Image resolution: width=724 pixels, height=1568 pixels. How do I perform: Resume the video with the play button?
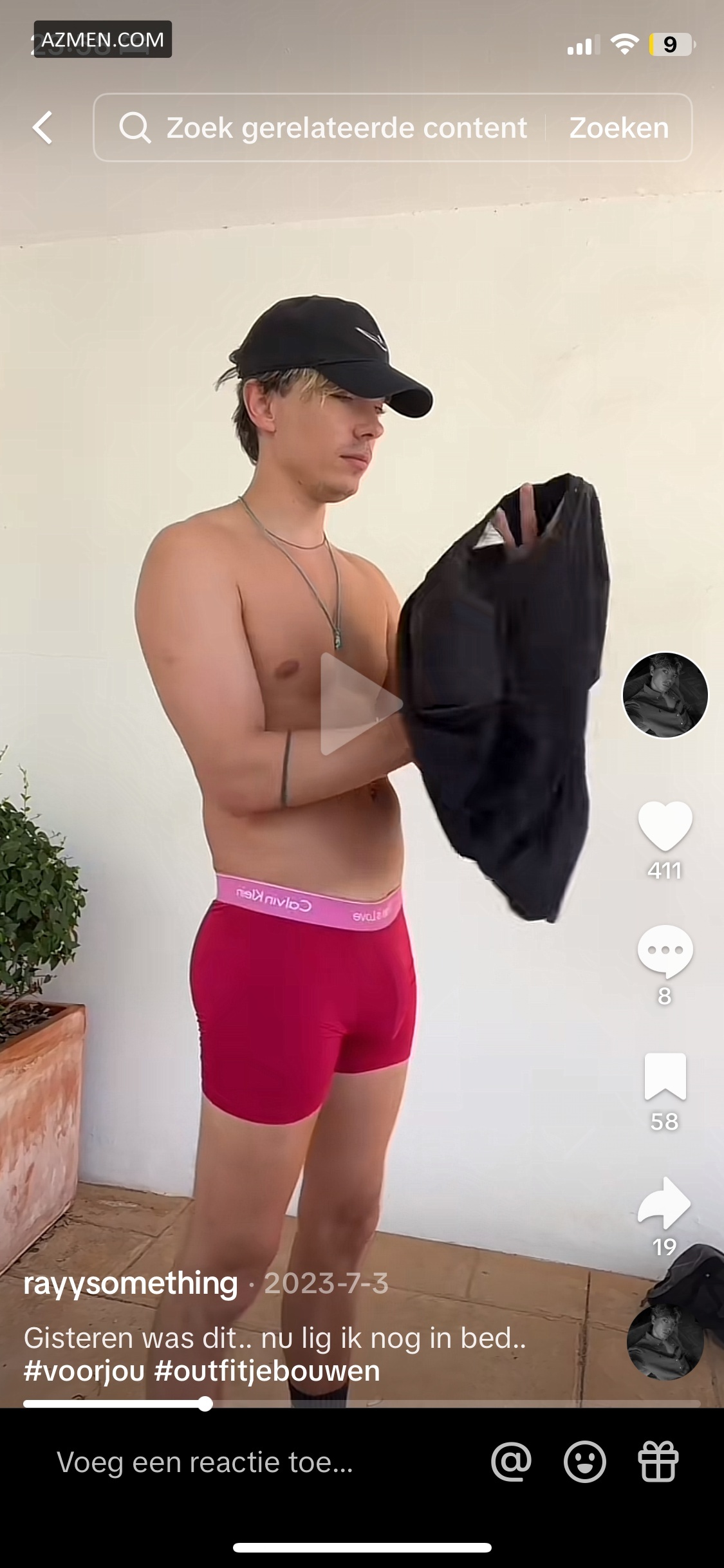[362, 704]
